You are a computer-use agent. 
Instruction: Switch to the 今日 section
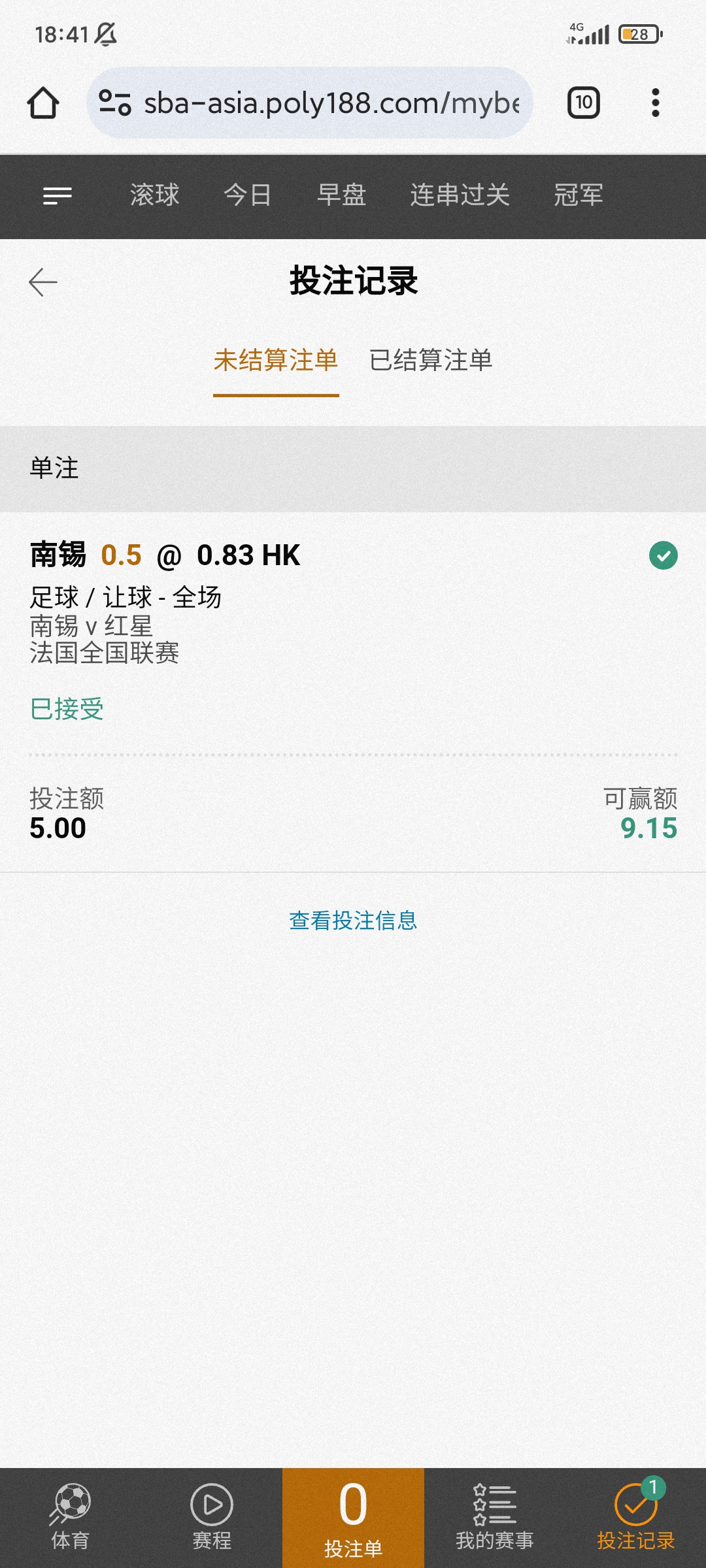[248, 195]
